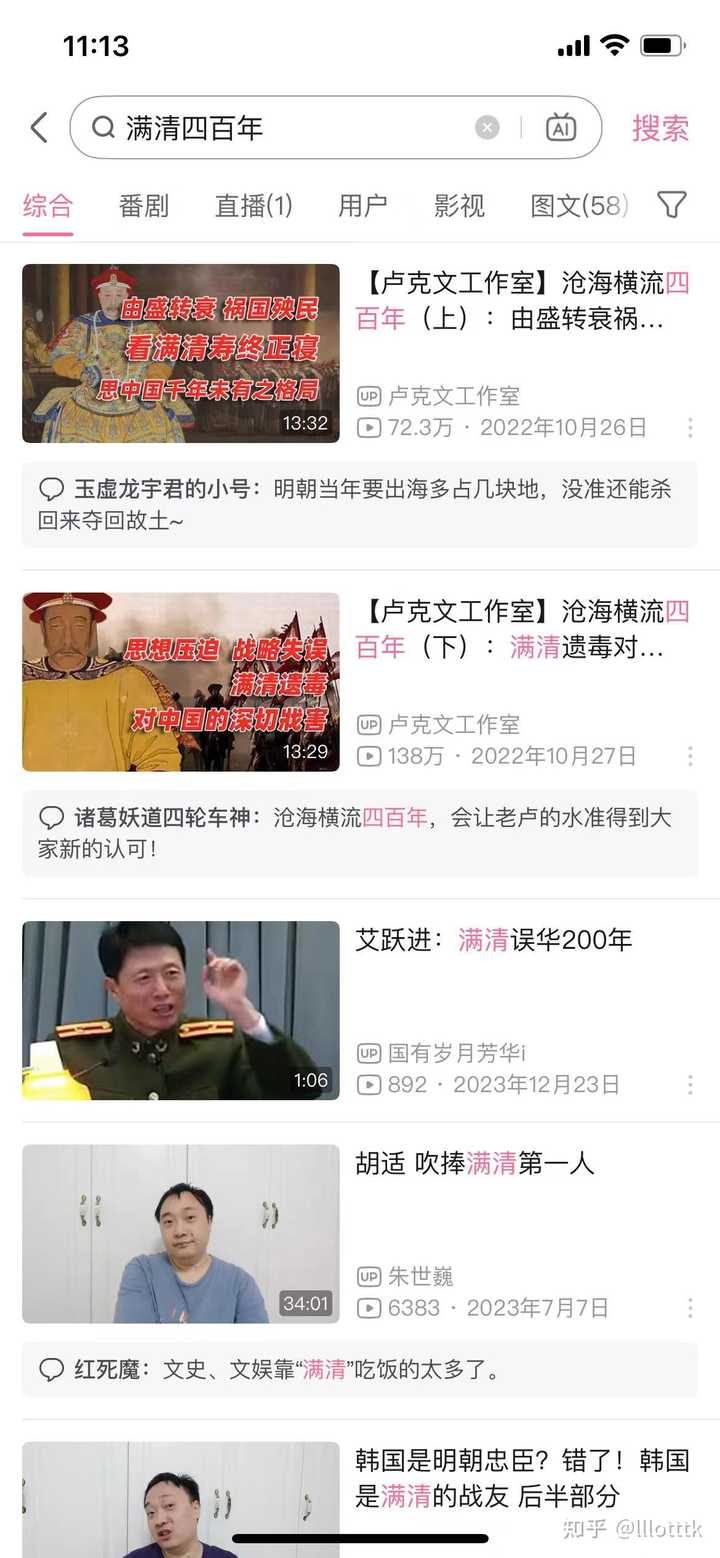
Task: Play 艾跃进：满清误华200年 video
Action: click(x=181, y=1010)
